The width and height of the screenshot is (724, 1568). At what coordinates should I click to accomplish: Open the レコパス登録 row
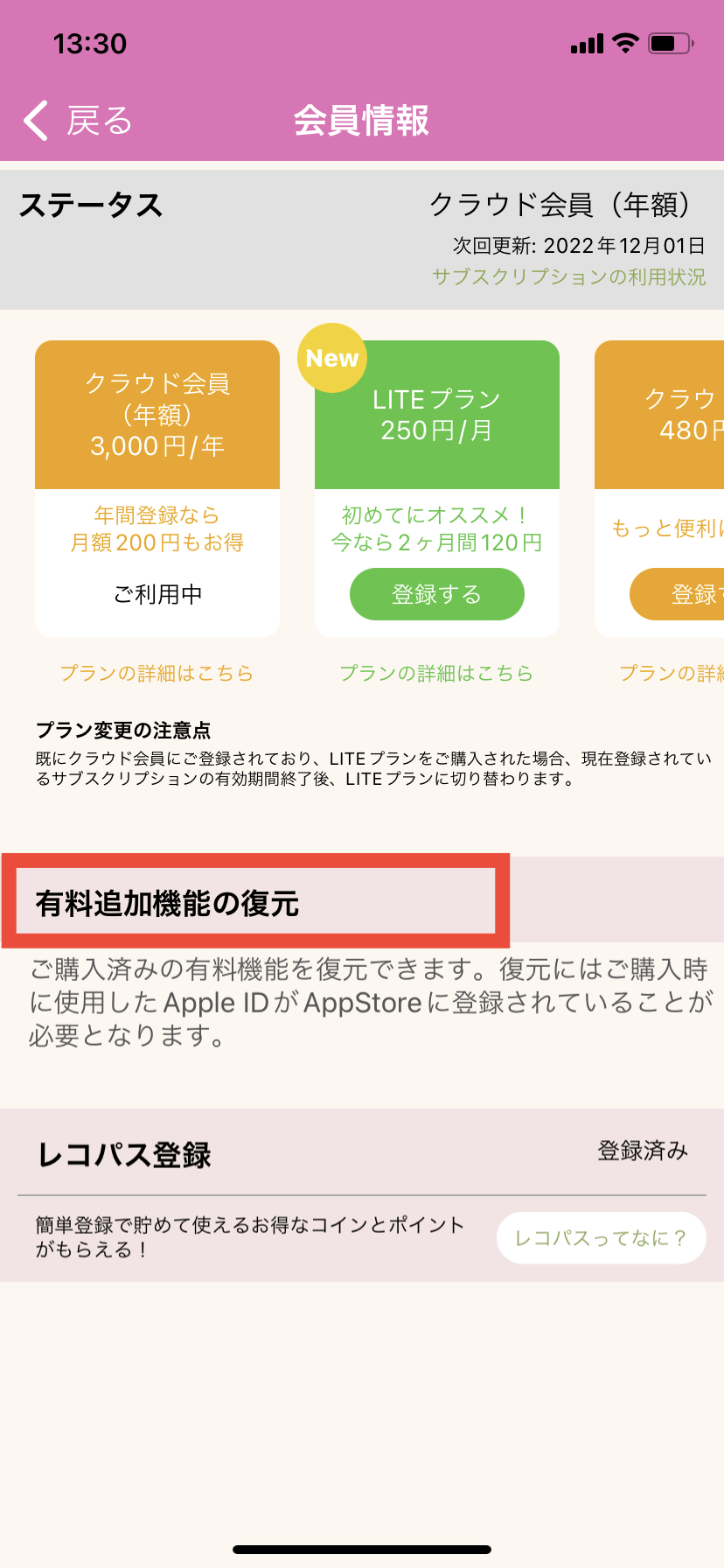pos(362,1153)
